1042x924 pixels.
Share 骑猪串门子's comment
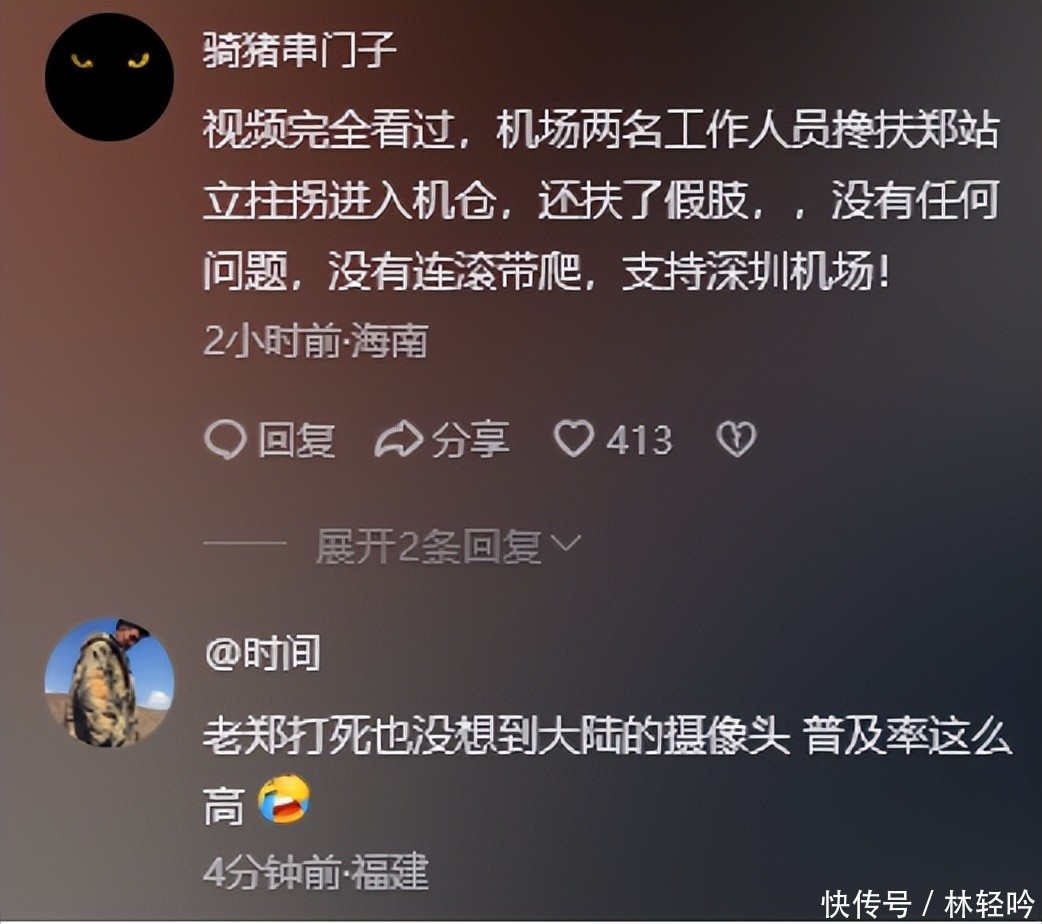(x=442, y=440)
